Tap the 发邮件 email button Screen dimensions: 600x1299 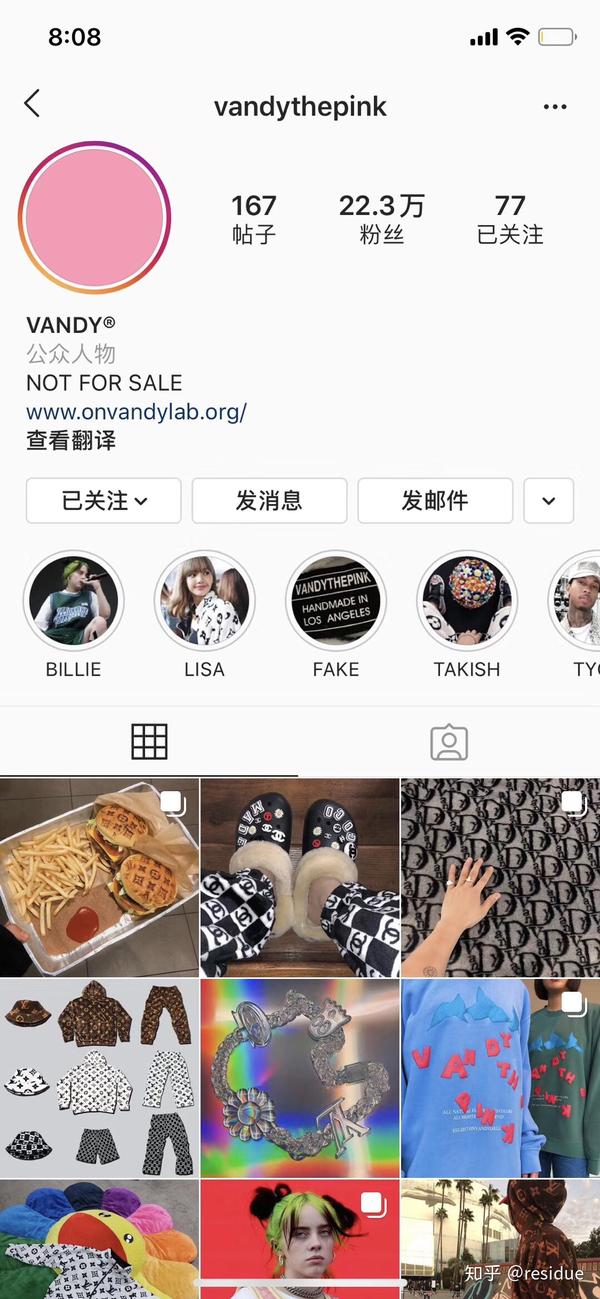435,500
